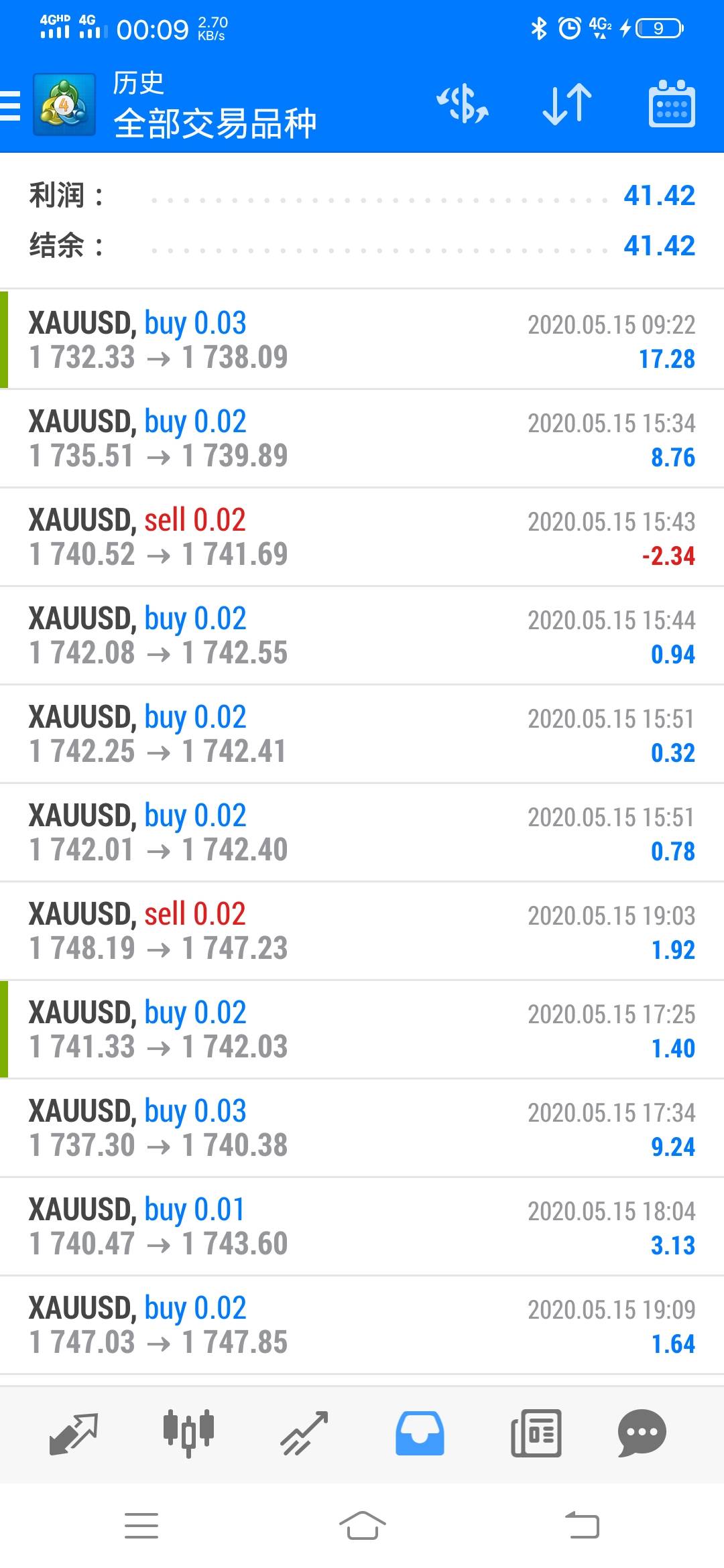Screen dimensions: 724x1568
Task: Open the buy trade with 9.24 profit
Action: coord(362,1128)
